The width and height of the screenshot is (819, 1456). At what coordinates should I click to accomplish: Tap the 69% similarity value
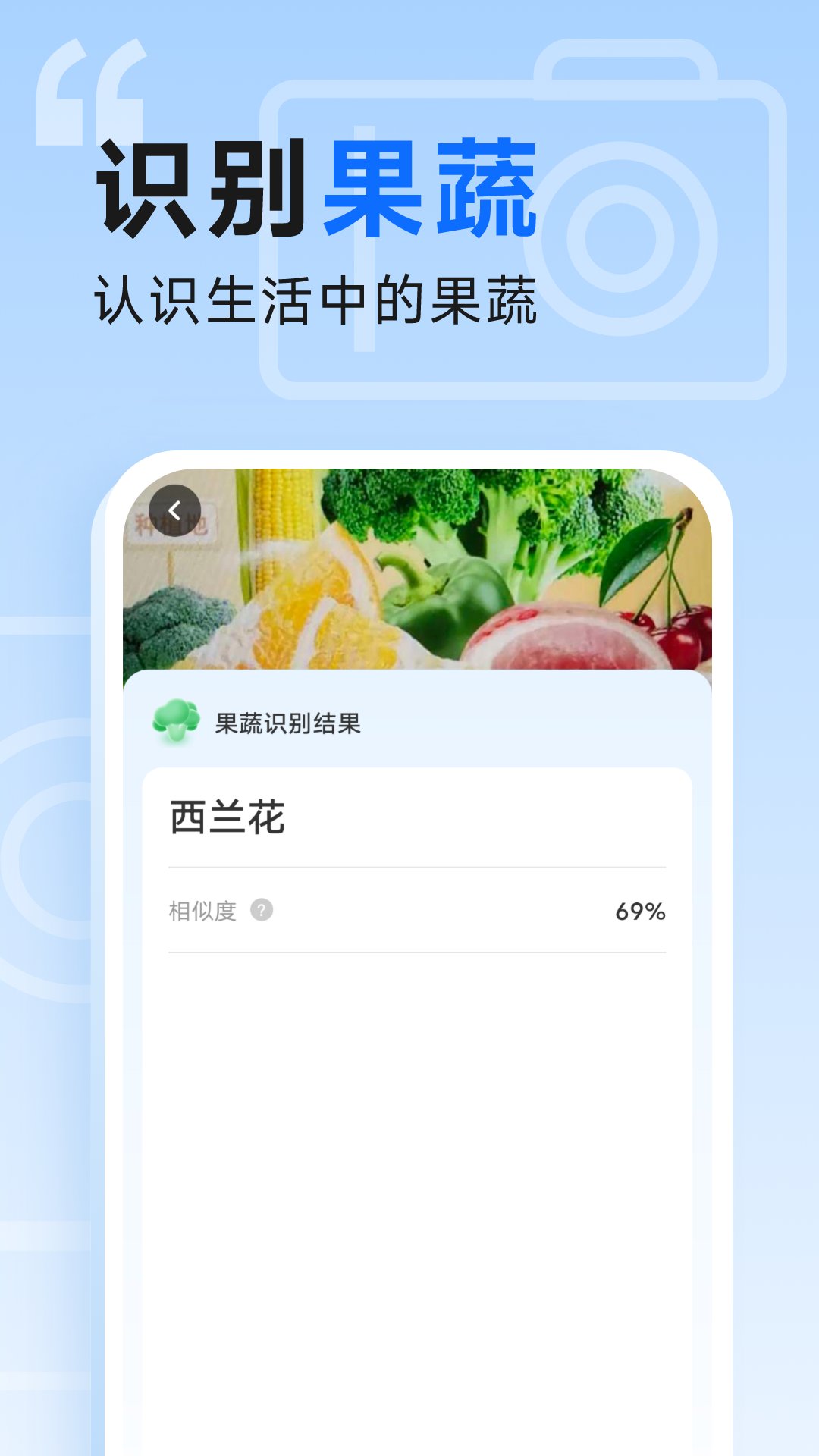pos(641,912)
